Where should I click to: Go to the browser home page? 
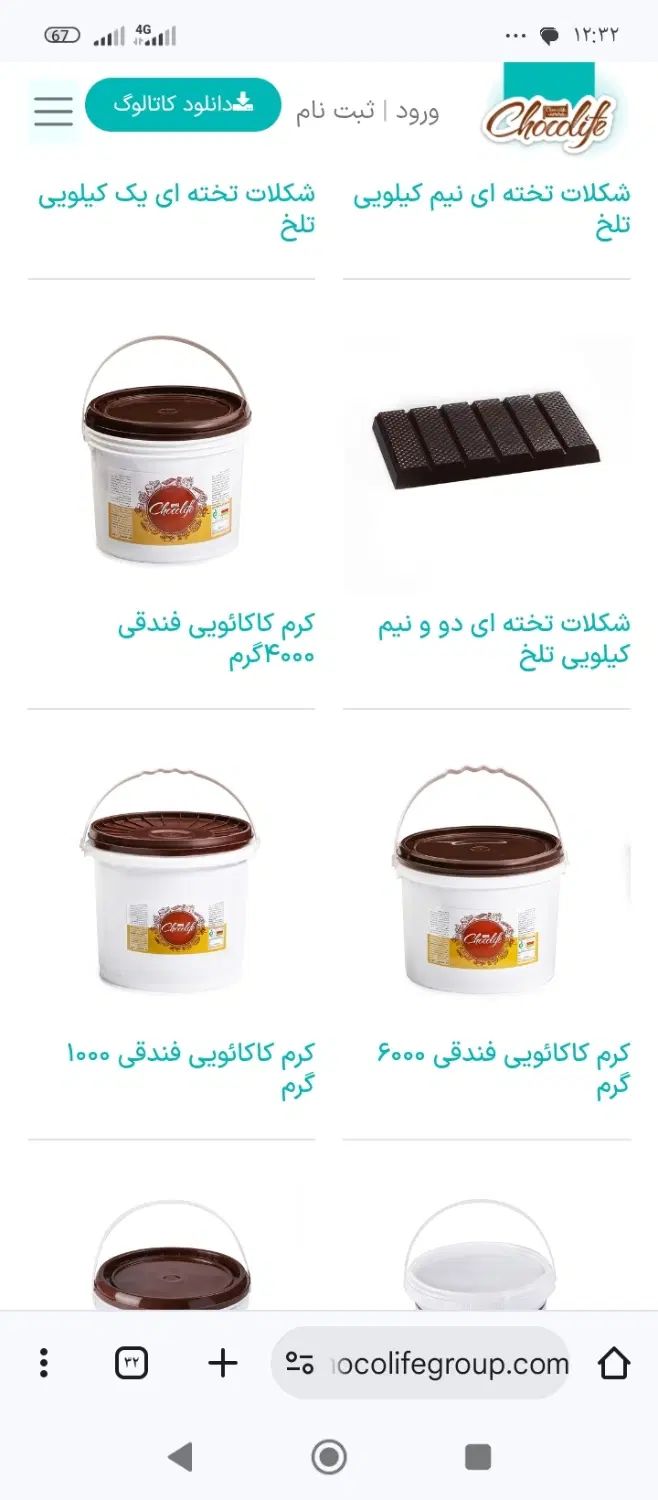click(613, 1363)
